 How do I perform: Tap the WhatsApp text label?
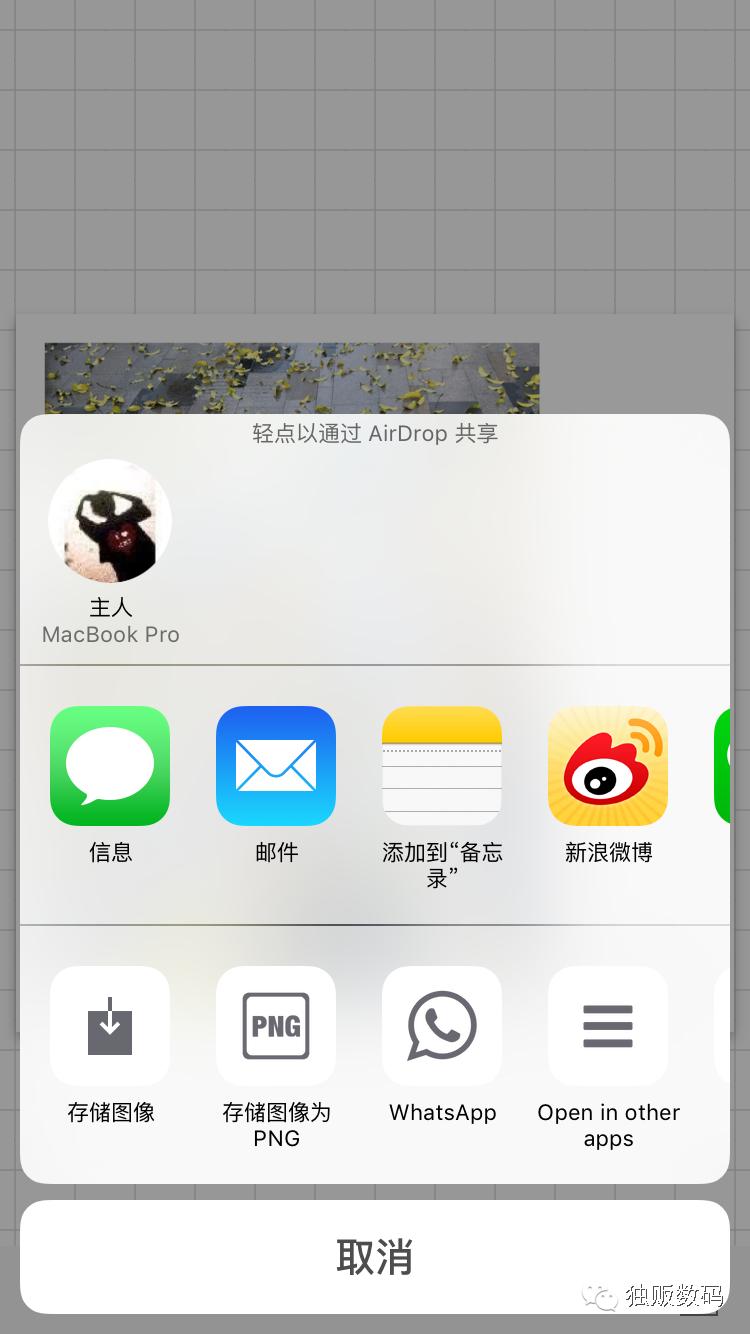pos(442,1112)
